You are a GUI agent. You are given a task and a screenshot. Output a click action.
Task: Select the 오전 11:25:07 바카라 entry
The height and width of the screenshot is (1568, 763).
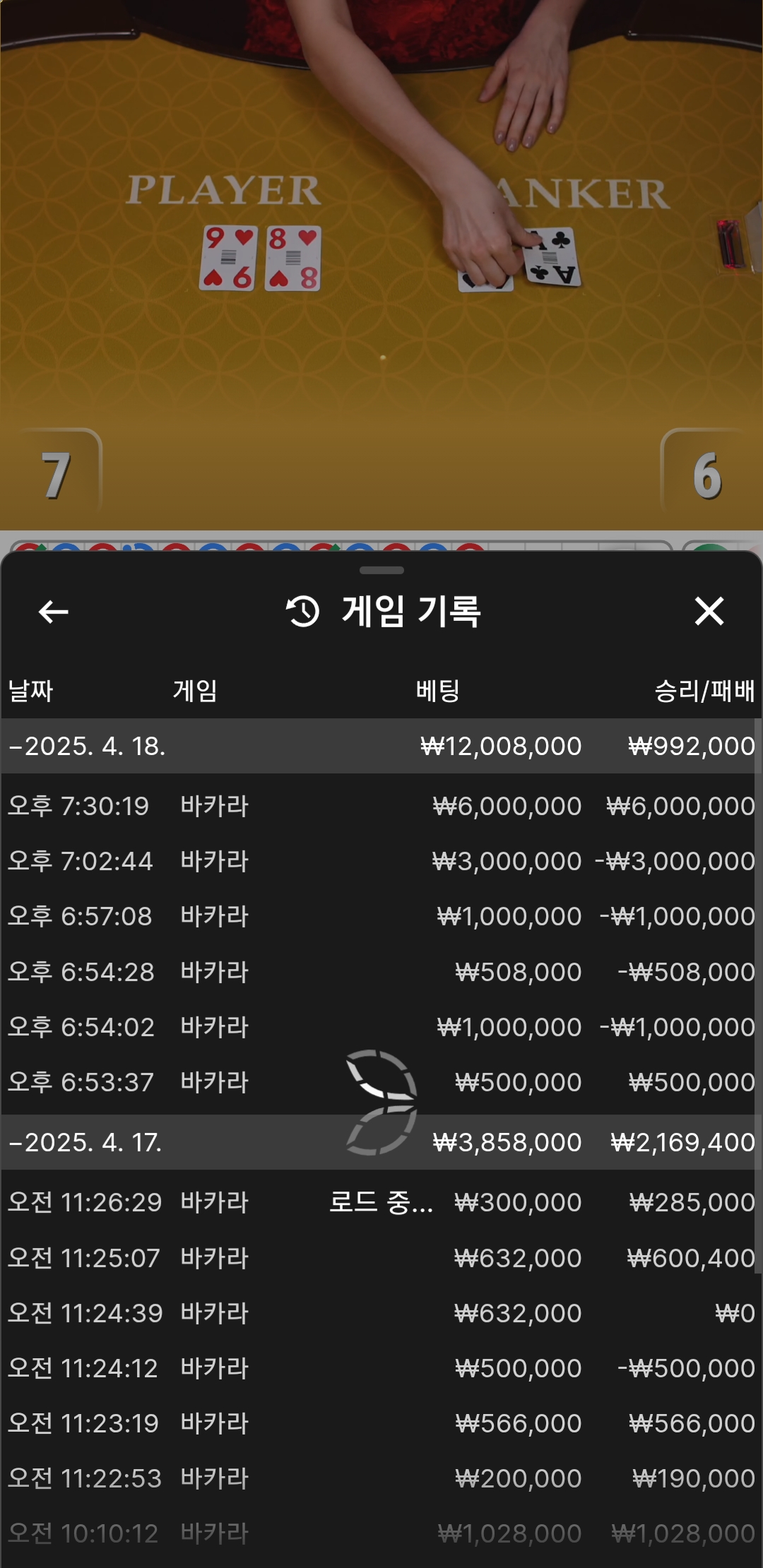click(381, 1258)
